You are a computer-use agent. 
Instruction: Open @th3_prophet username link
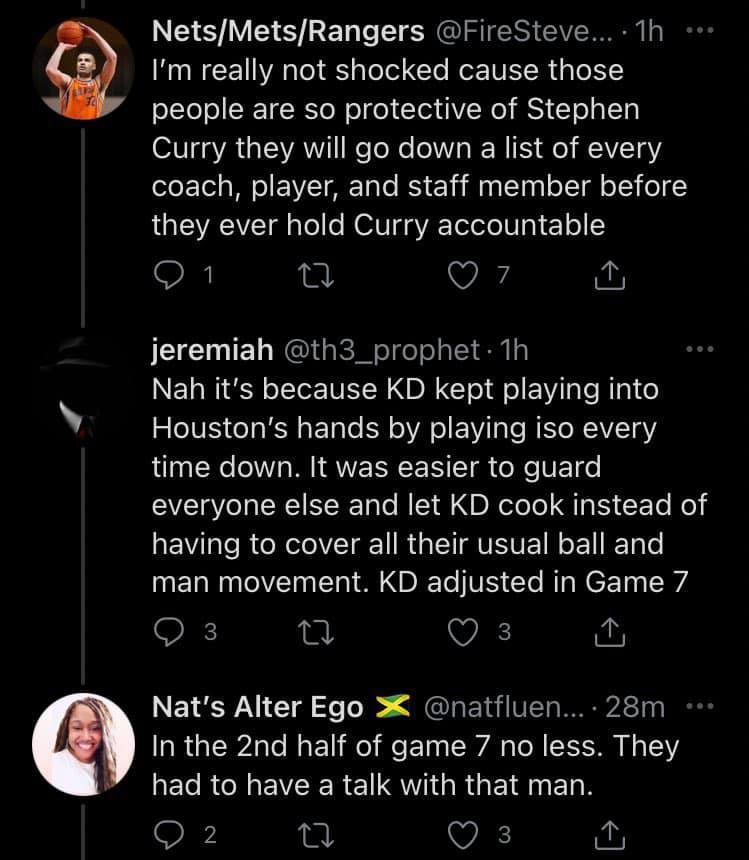(385, 349)
